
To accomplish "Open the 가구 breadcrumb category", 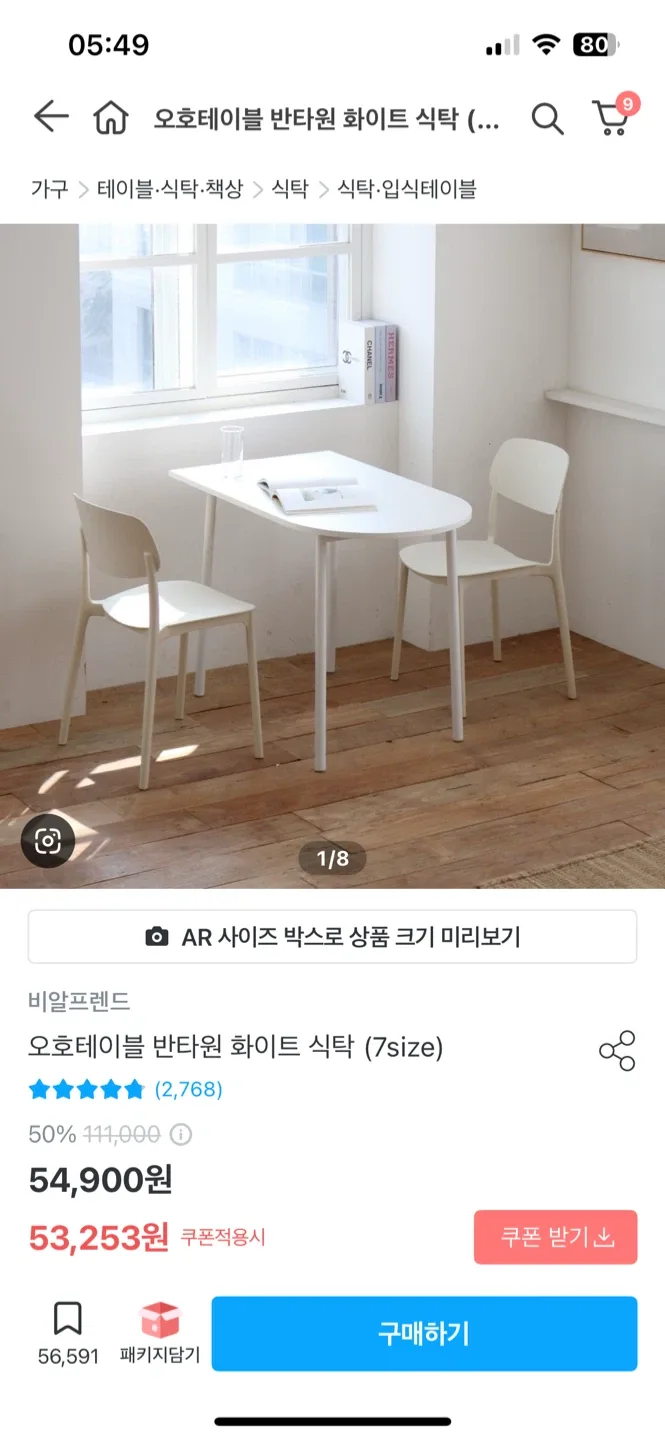I will [x=49, y=188].
